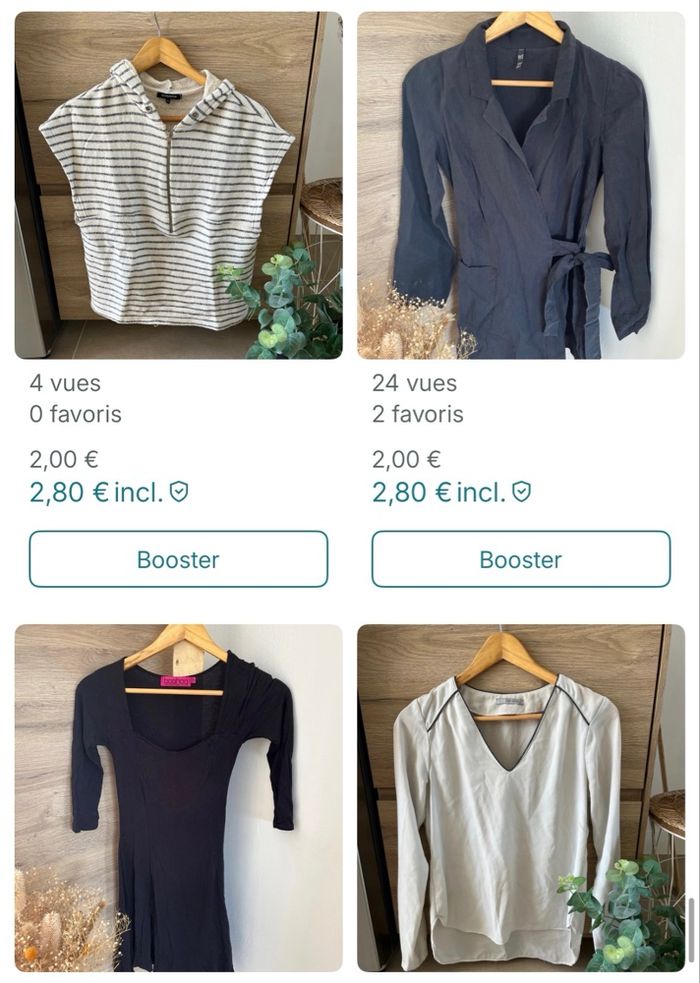Open the navy wrap jacket listing
Image resolution: width=700 pixels, height=983 pixels.
coord(521,186)
